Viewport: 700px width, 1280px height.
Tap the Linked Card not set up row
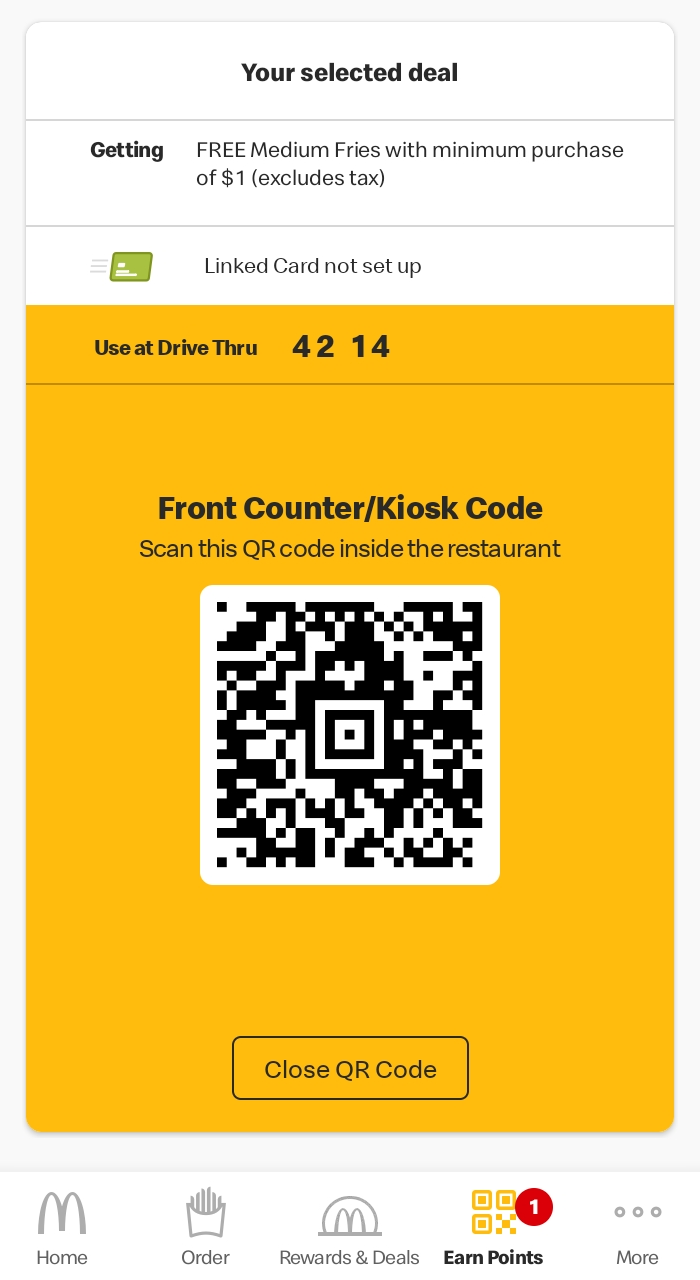[x=350, y=266]
